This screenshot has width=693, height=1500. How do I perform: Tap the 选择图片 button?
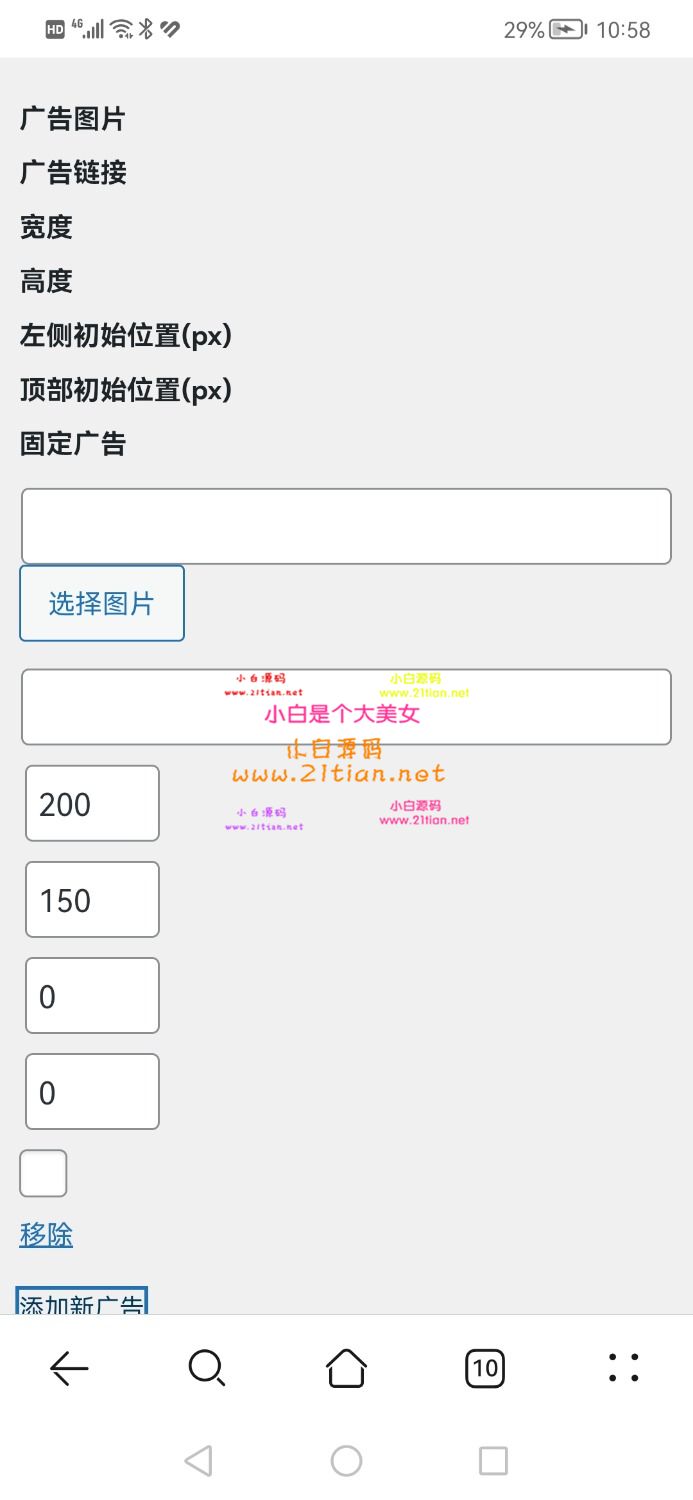[102, 603]
